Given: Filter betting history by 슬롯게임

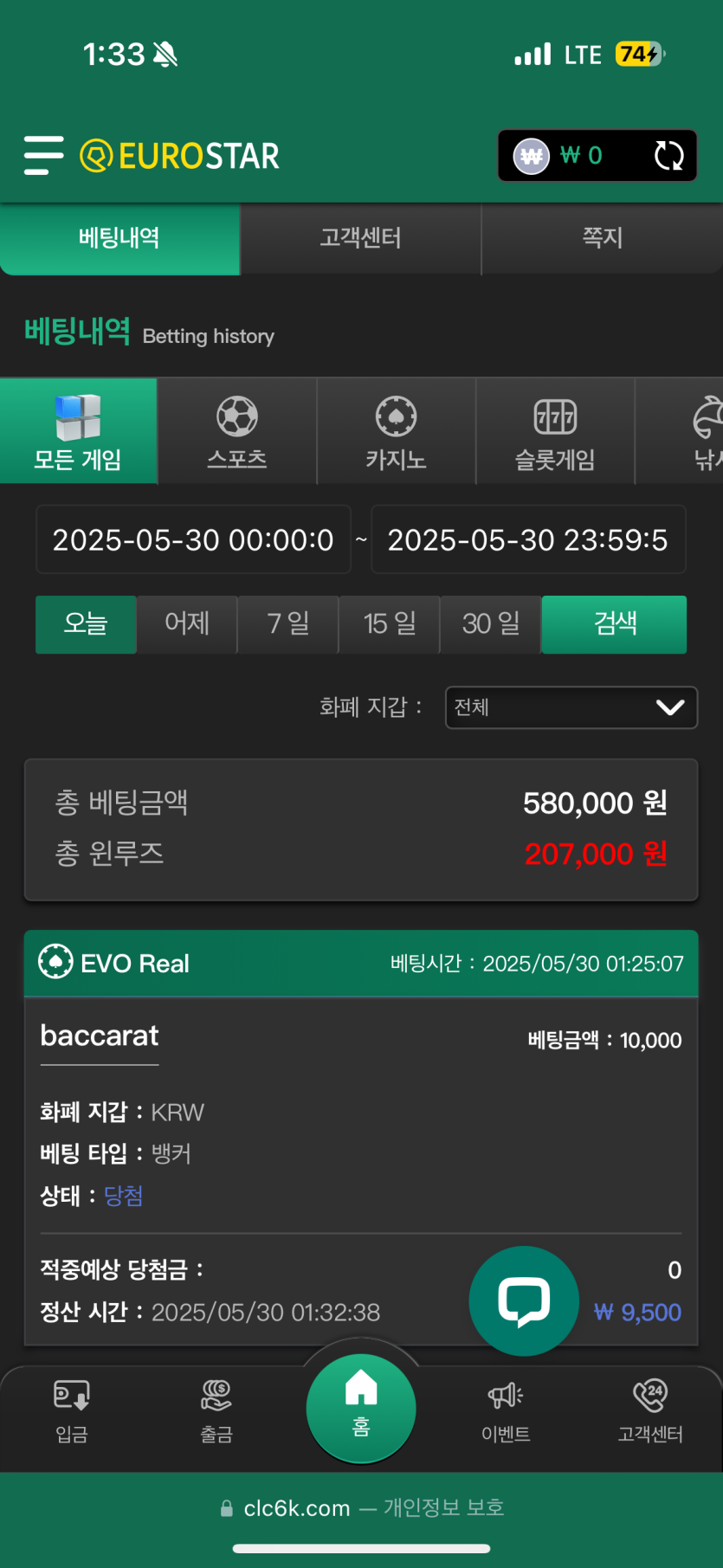Looking at the screenshot, I should pos(555,431).
